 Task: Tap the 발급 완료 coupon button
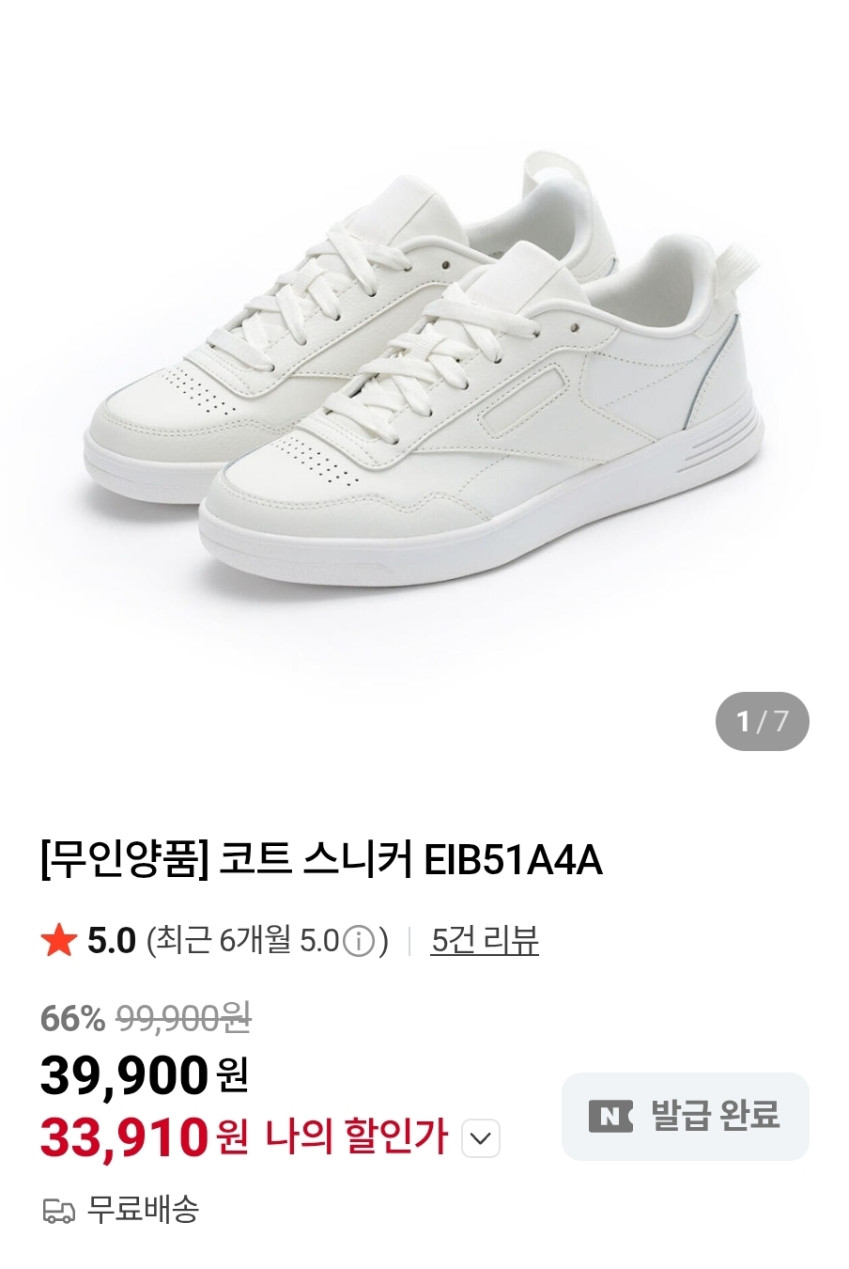pos(685,1116)
